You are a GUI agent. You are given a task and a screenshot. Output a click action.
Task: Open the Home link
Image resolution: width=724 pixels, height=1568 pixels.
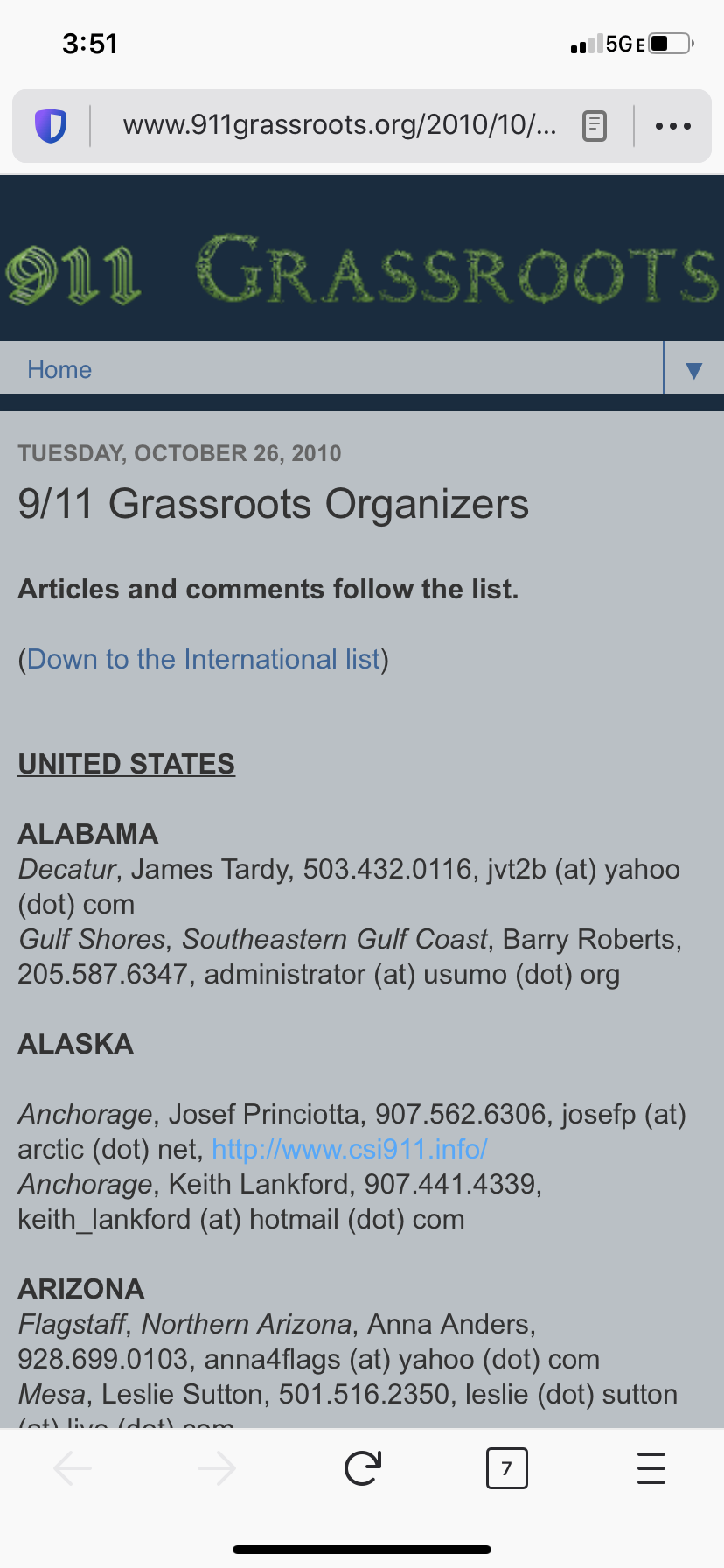tap(59, 369)
